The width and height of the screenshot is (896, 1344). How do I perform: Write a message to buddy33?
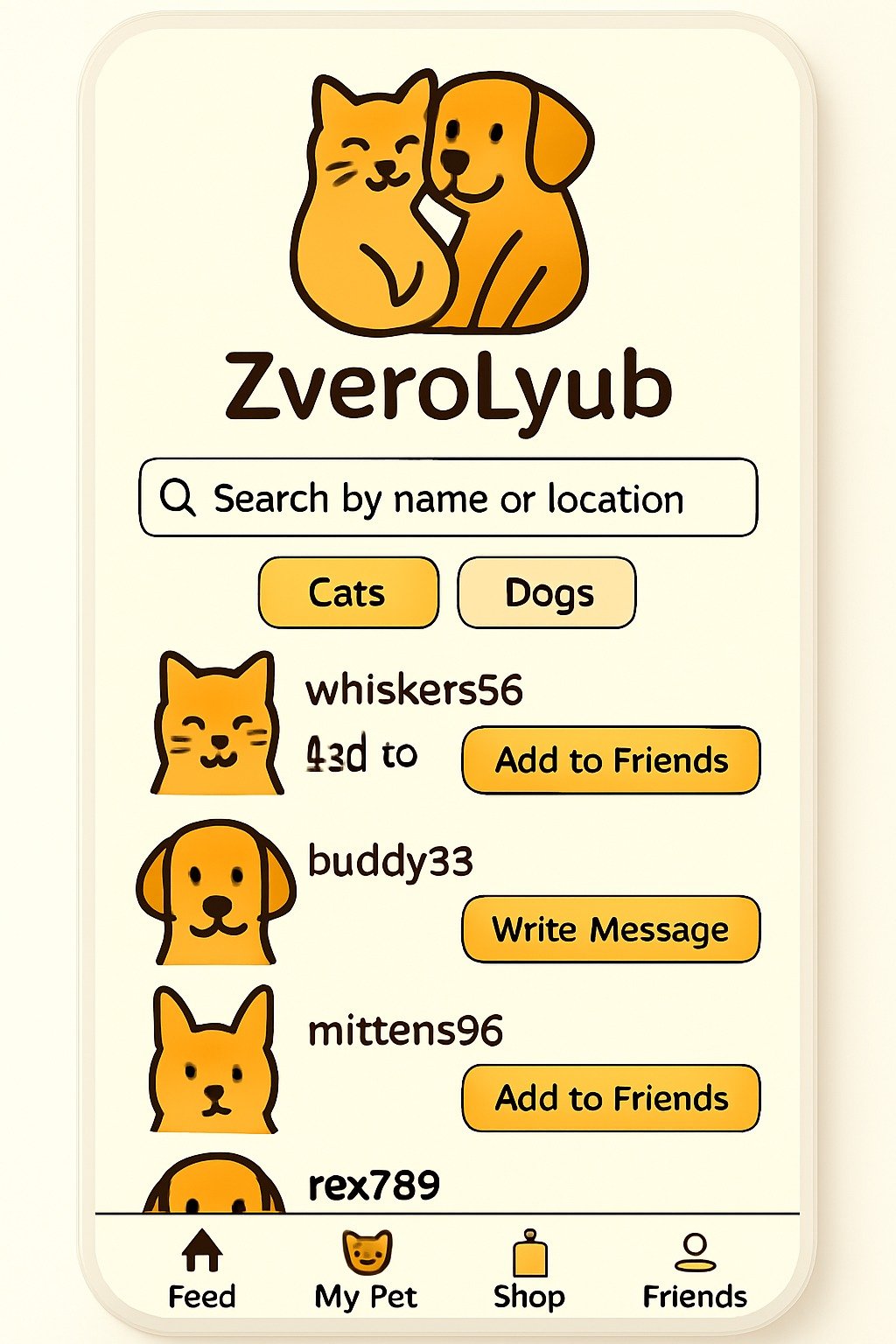pyautogui.click(x=611, y=928)
